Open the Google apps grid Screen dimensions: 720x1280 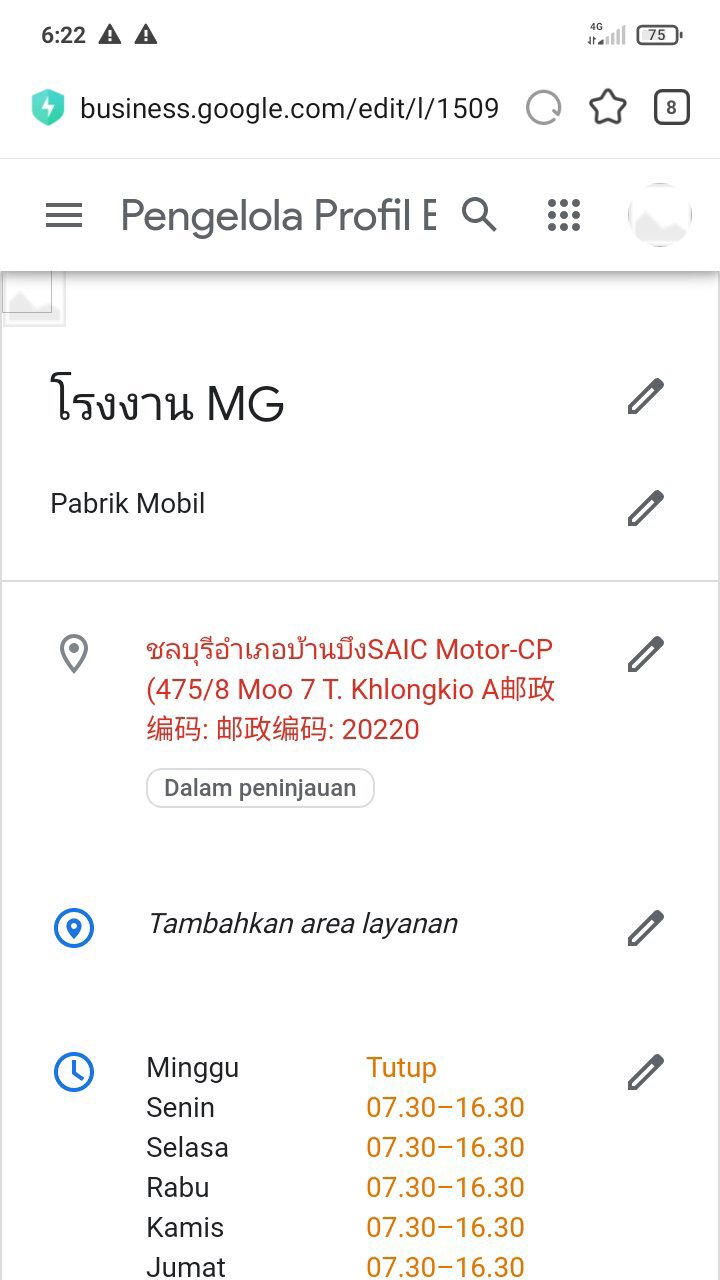point(564,215)
